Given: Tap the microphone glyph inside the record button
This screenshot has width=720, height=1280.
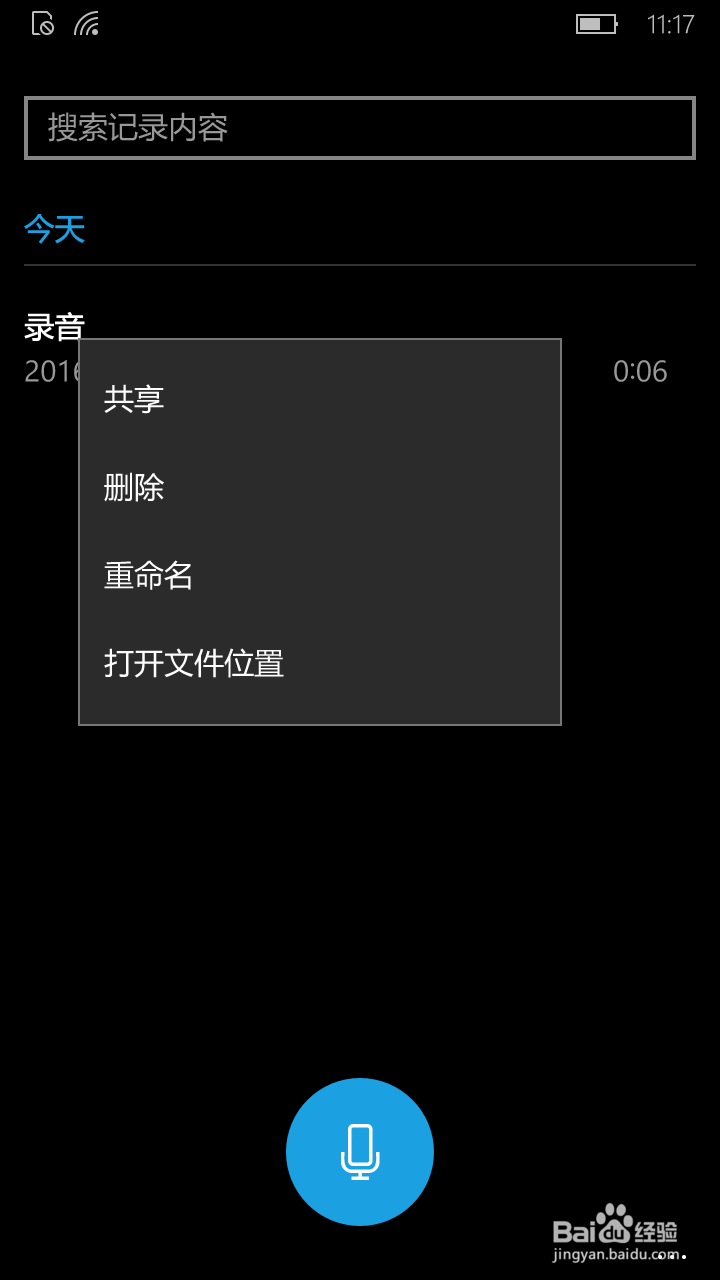Looking at the screenshot, I should click(360, 1152).
